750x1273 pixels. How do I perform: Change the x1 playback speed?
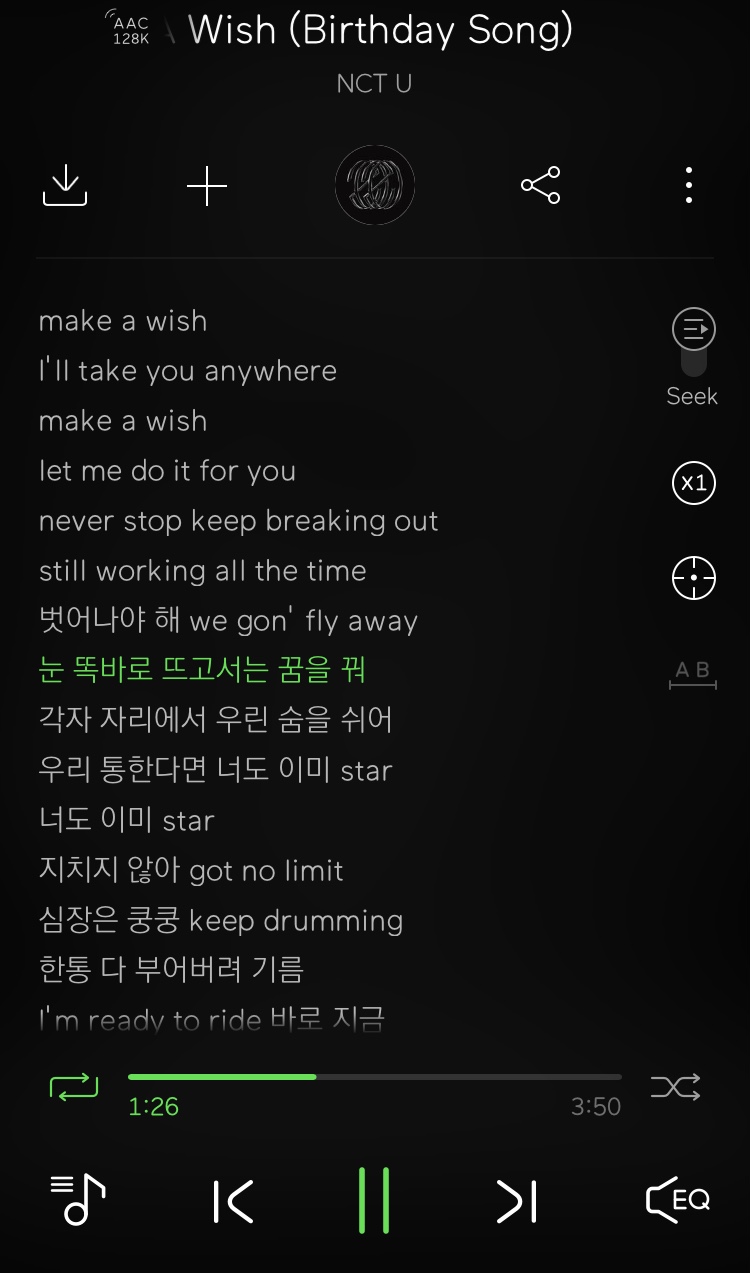tap(692, 483)
